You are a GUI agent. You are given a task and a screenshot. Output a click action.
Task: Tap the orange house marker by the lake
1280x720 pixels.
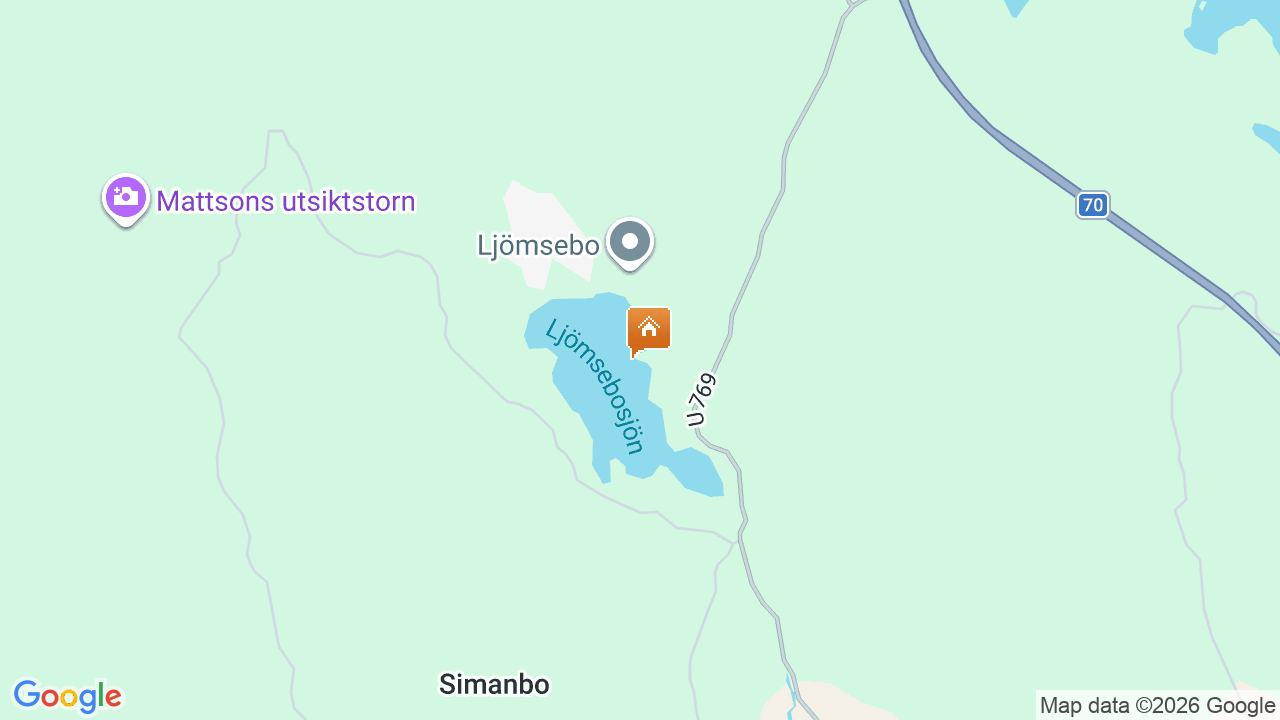coord(648,328)
